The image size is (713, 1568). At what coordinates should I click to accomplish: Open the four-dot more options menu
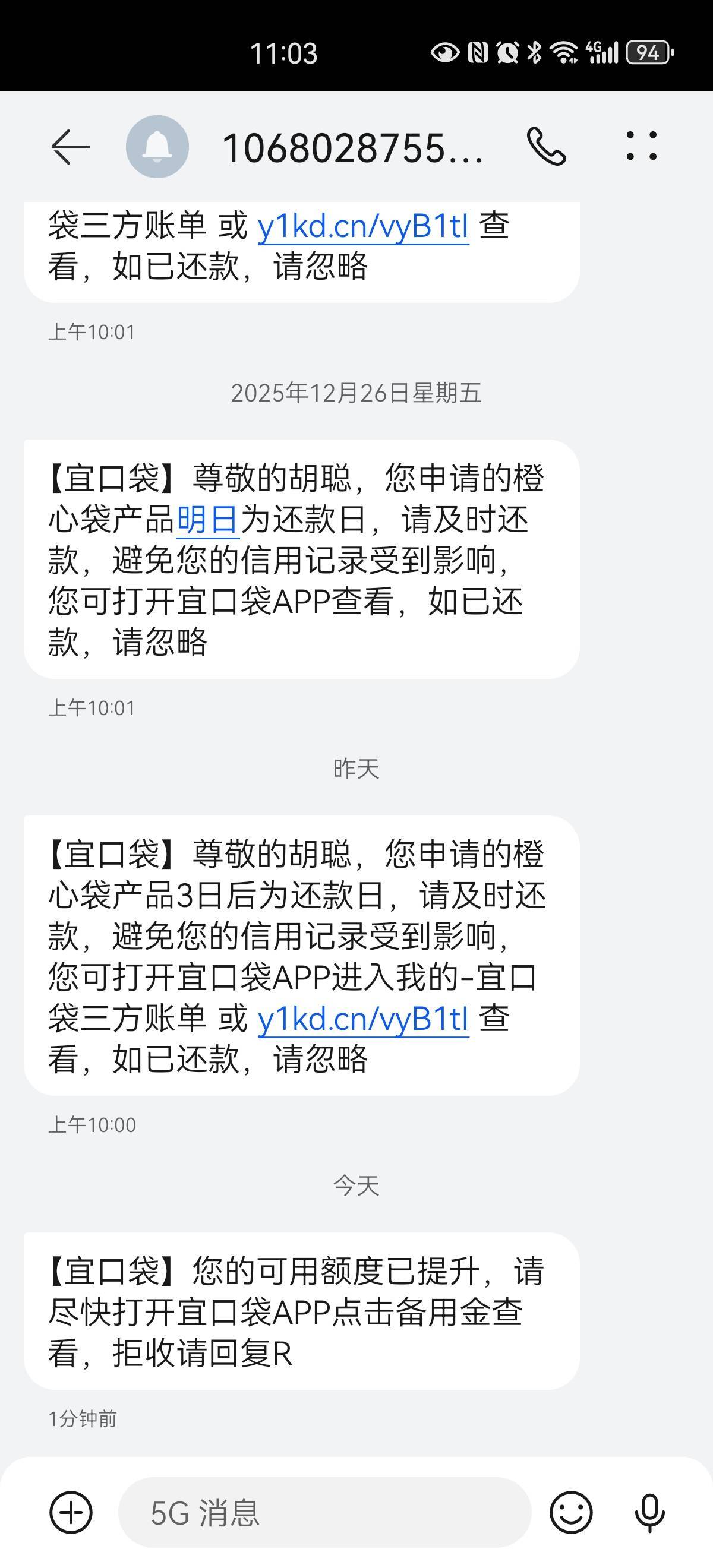pyautogui.click(x=641, y=146)
